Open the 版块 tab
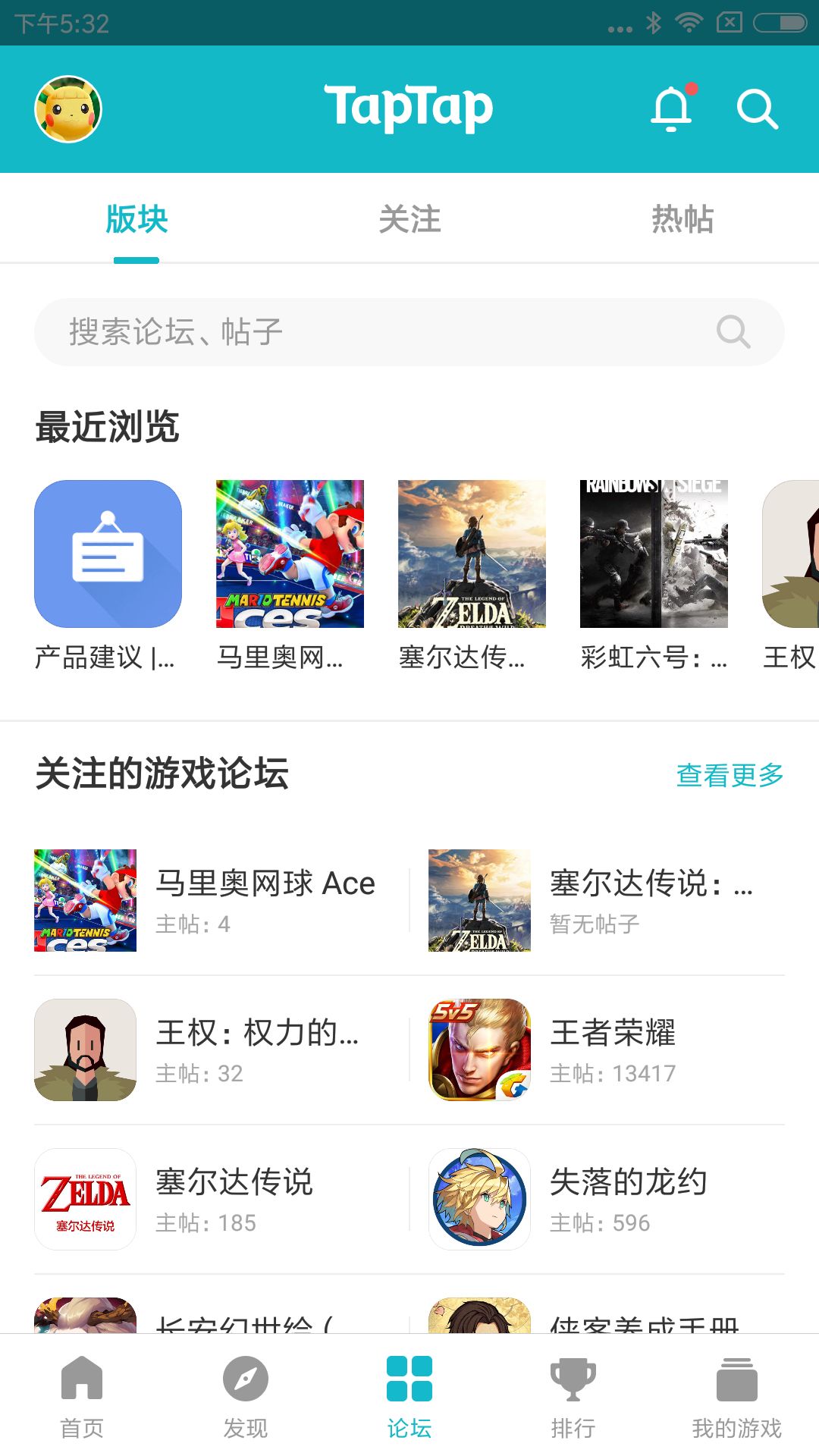 click(x=135, y=219)
